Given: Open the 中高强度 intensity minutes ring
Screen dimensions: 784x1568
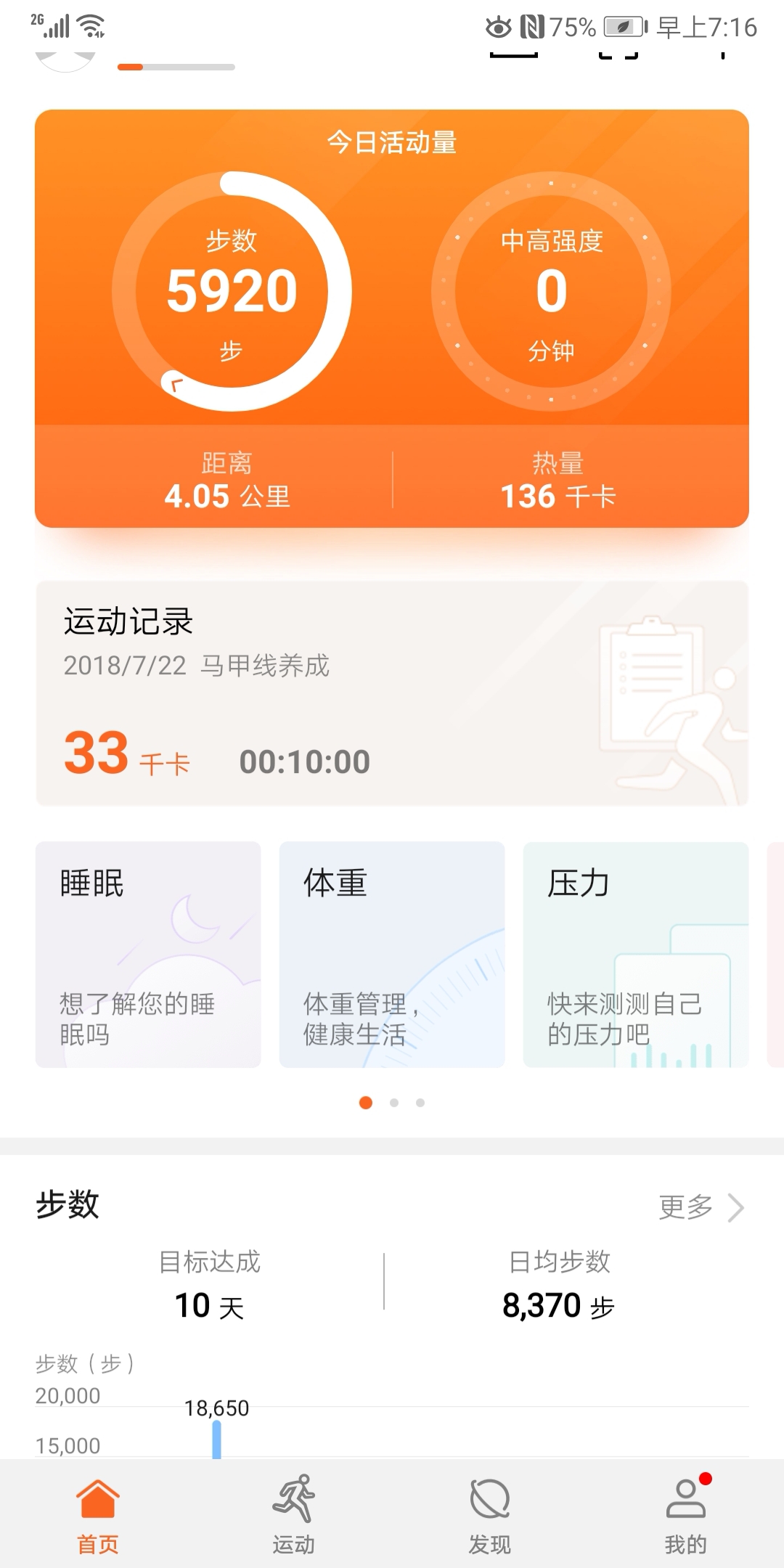Looking at the screenshot, I should [551, 292].
